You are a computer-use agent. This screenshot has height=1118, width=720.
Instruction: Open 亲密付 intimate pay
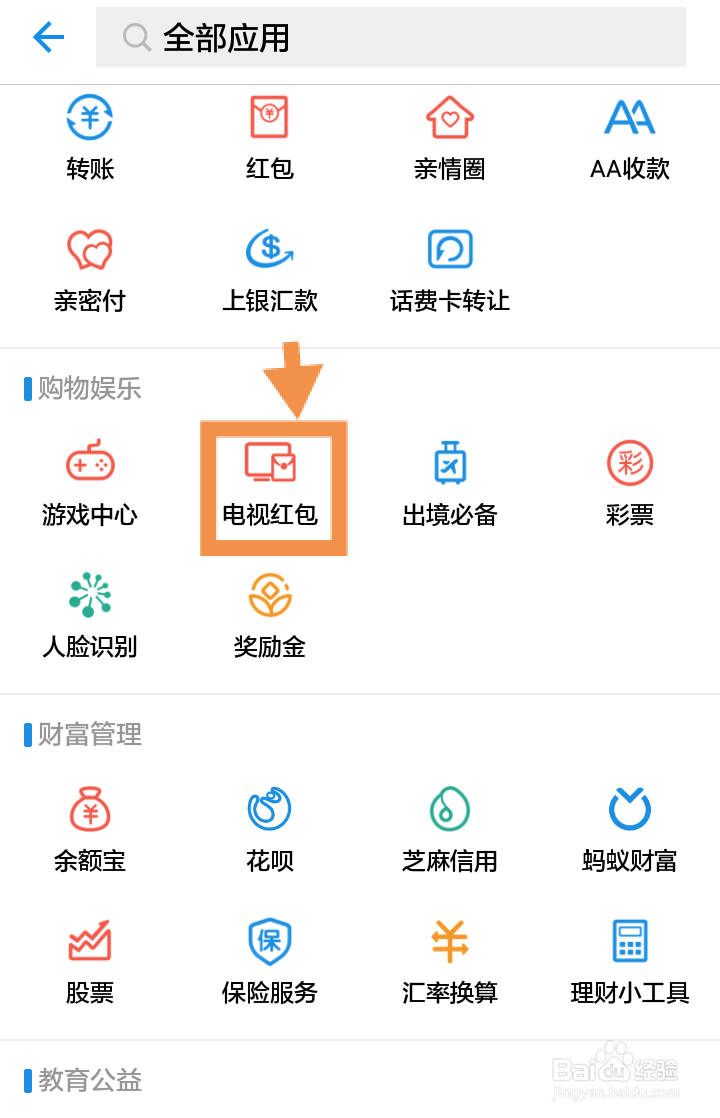tap(89, 268)
